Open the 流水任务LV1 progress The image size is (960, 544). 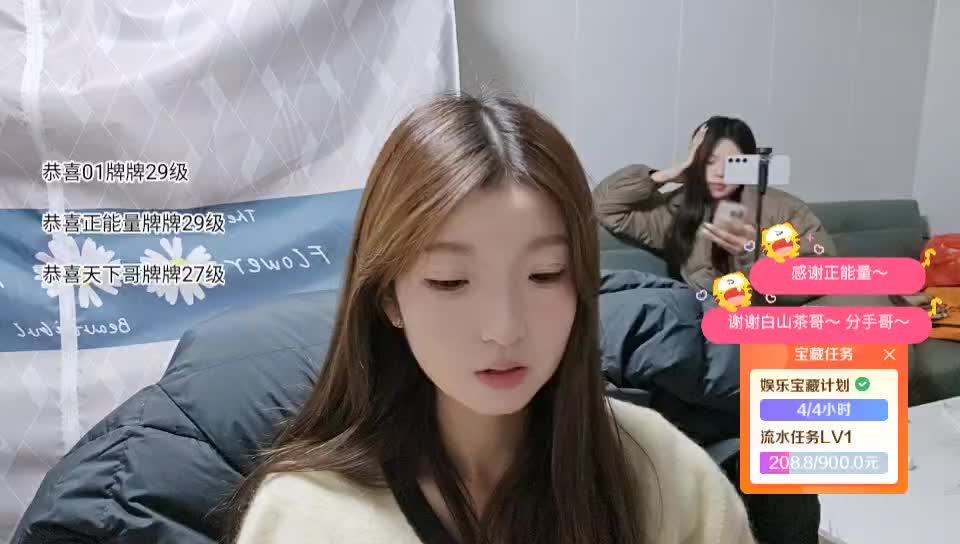pos(823,463)
